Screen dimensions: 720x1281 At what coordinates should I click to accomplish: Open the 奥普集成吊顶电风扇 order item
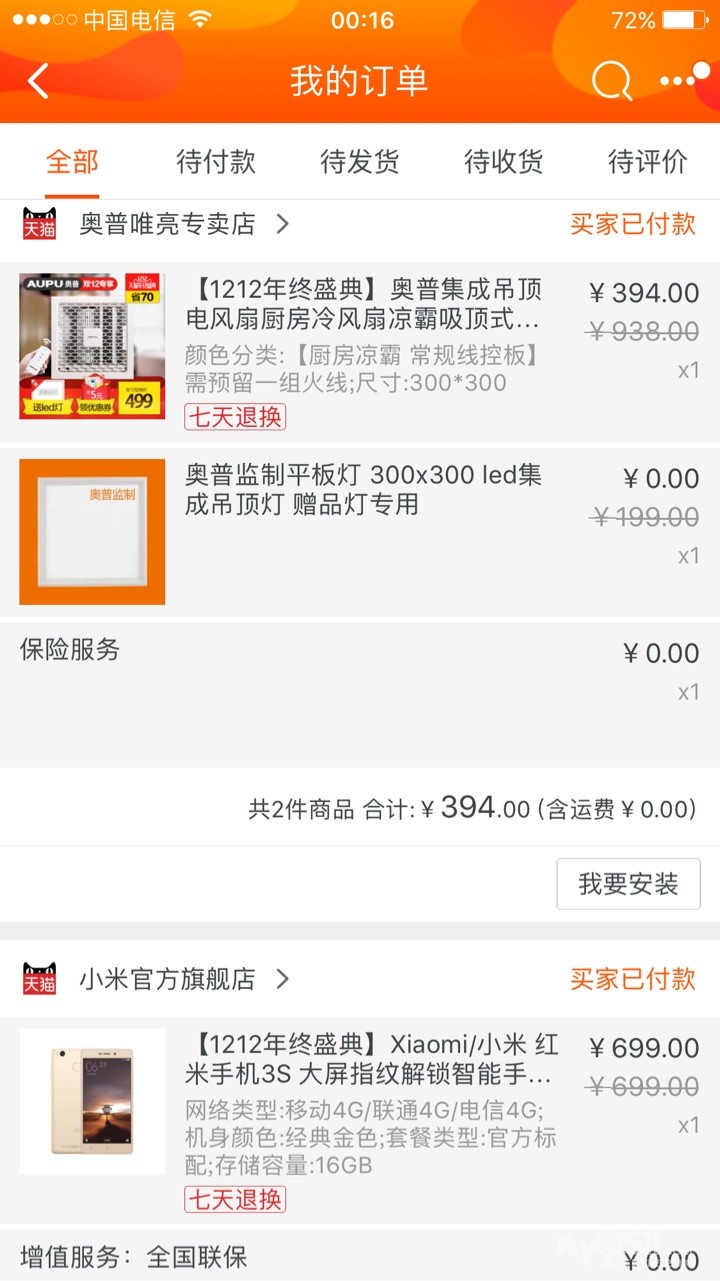click(360, 352)
